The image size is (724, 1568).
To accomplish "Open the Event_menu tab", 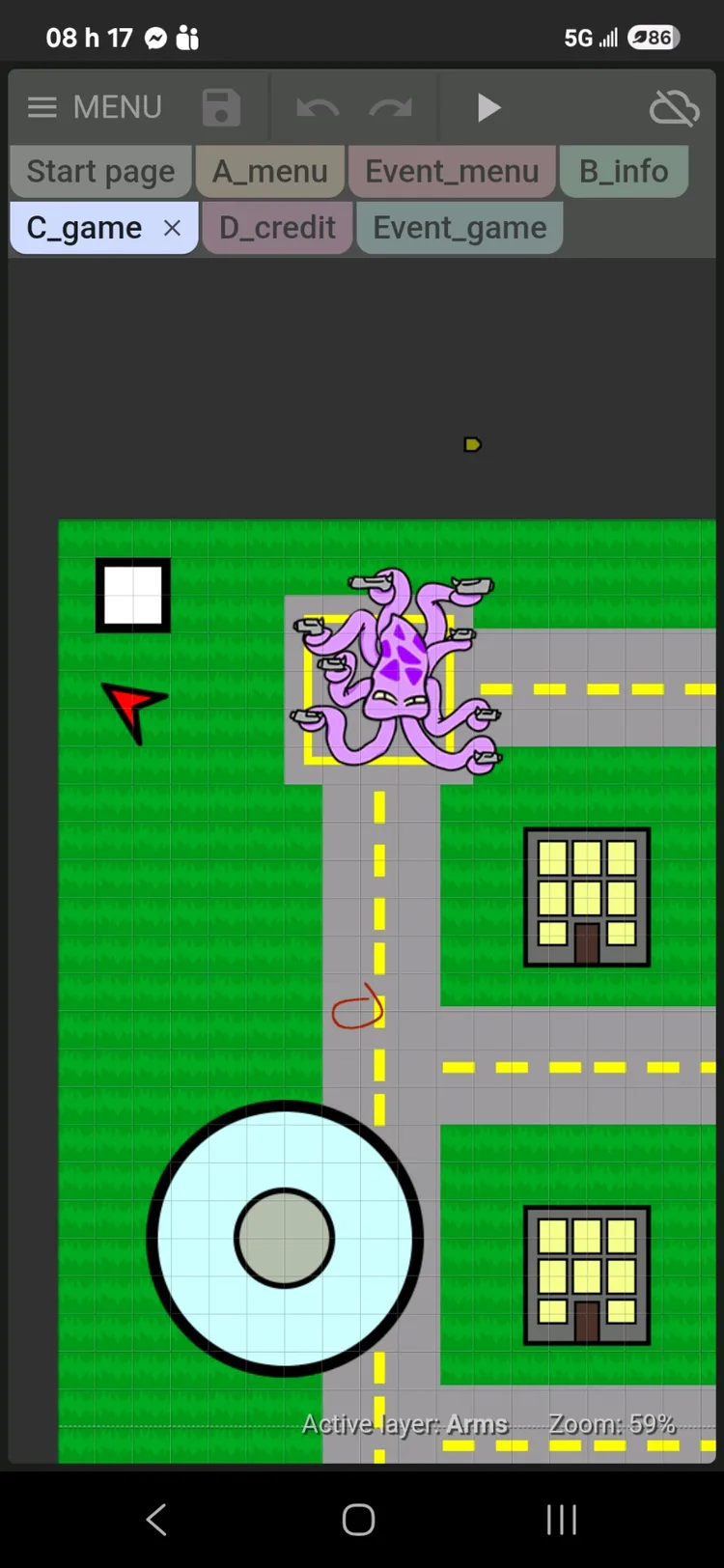I will click(x=452, y=172).
